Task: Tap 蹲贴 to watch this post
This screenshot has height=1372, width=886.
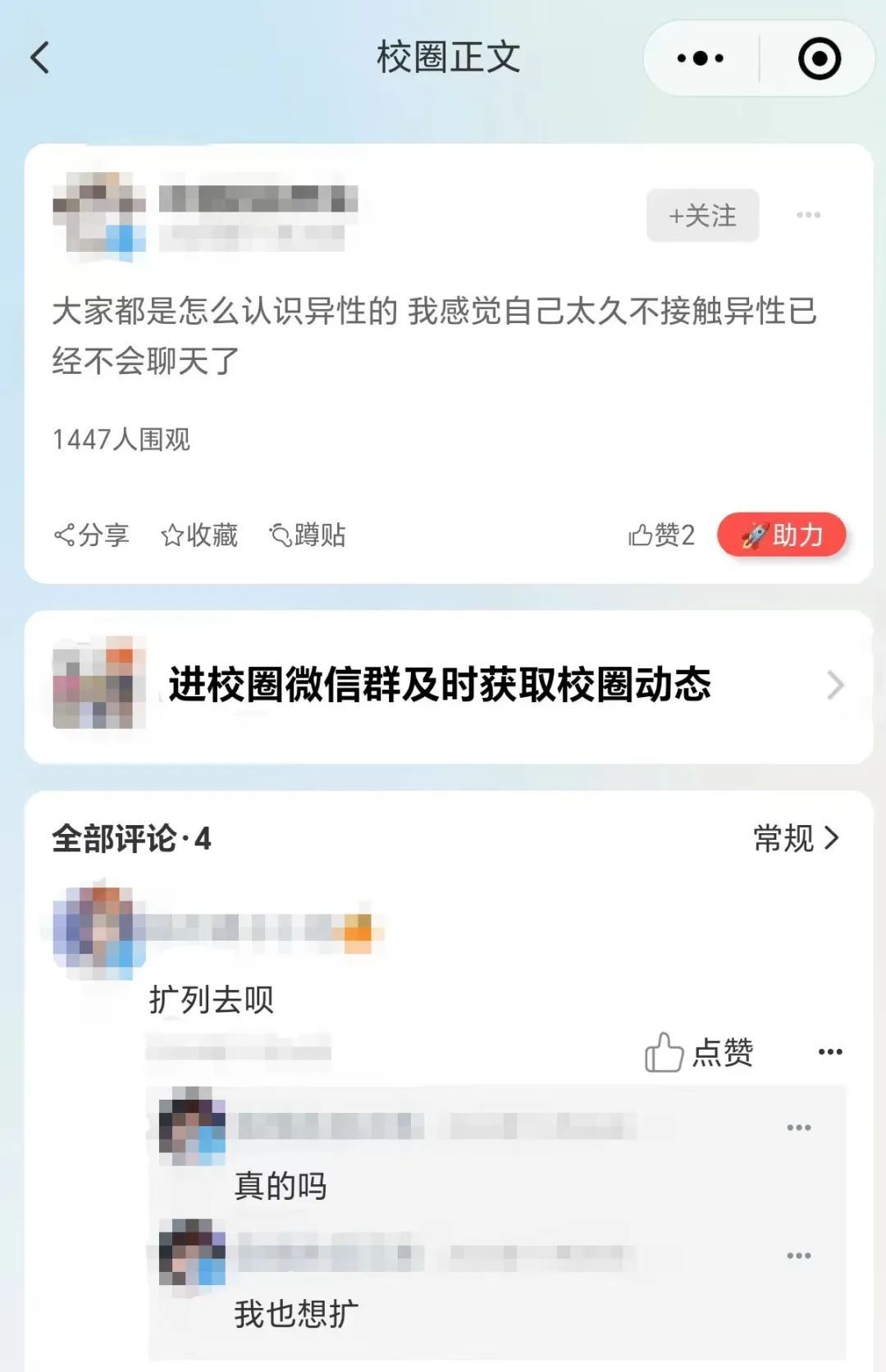Action: [308, 536]
